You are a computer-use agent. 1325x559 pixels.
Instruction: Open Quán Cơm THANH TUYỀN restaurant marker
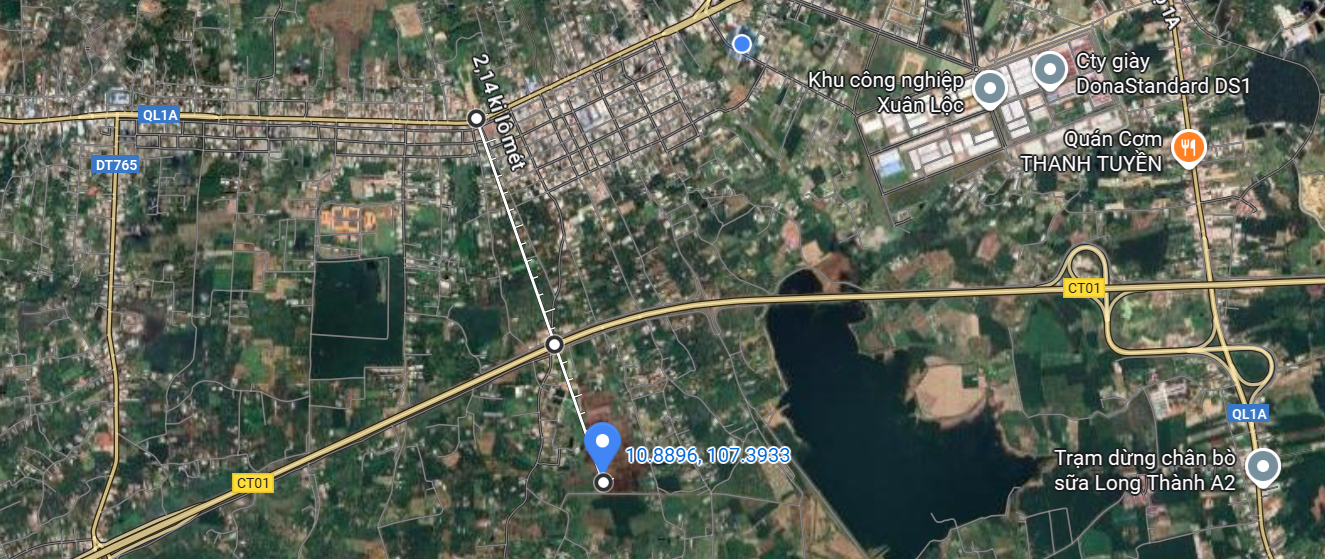click(x=1188, y=147)
